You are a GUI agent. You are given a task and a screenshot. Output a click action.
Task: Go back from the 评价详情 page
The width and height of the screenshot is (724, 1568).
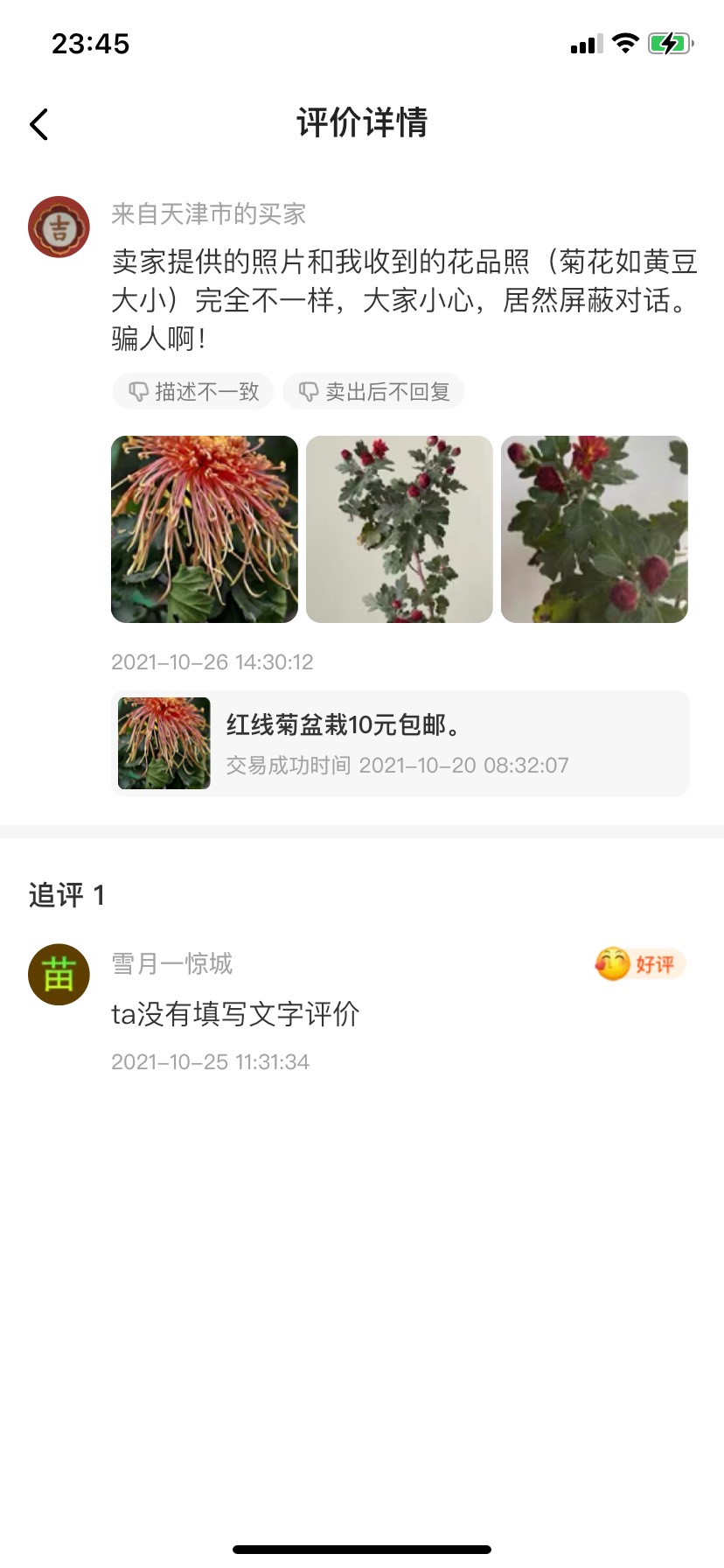click(x=39, y=124)
